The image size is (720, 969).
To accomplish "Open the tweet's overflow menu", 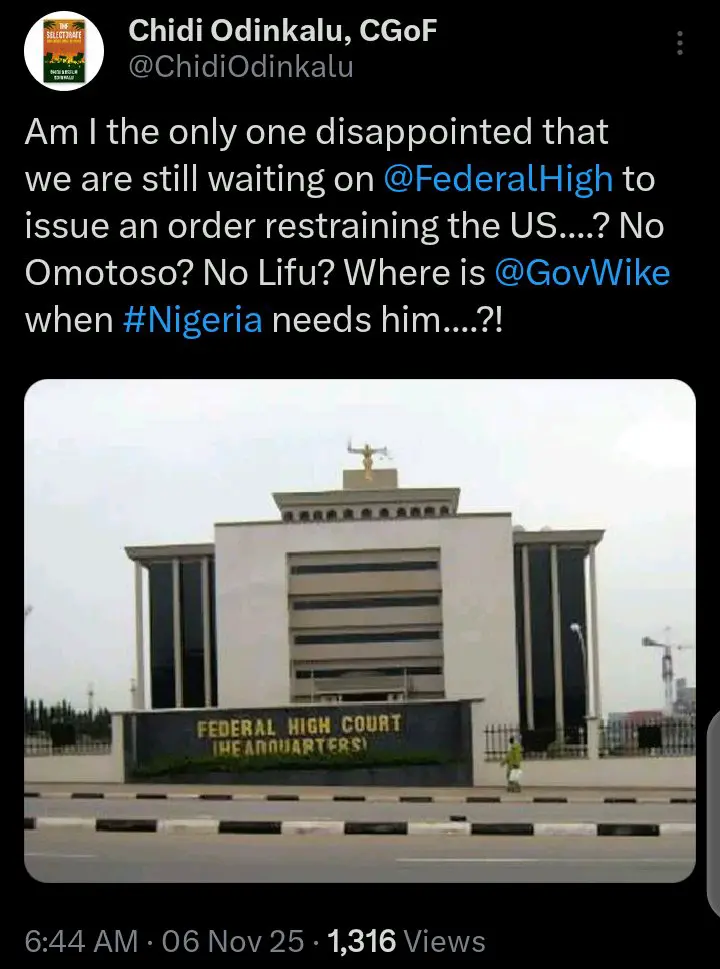I will (x=680, y=45).
